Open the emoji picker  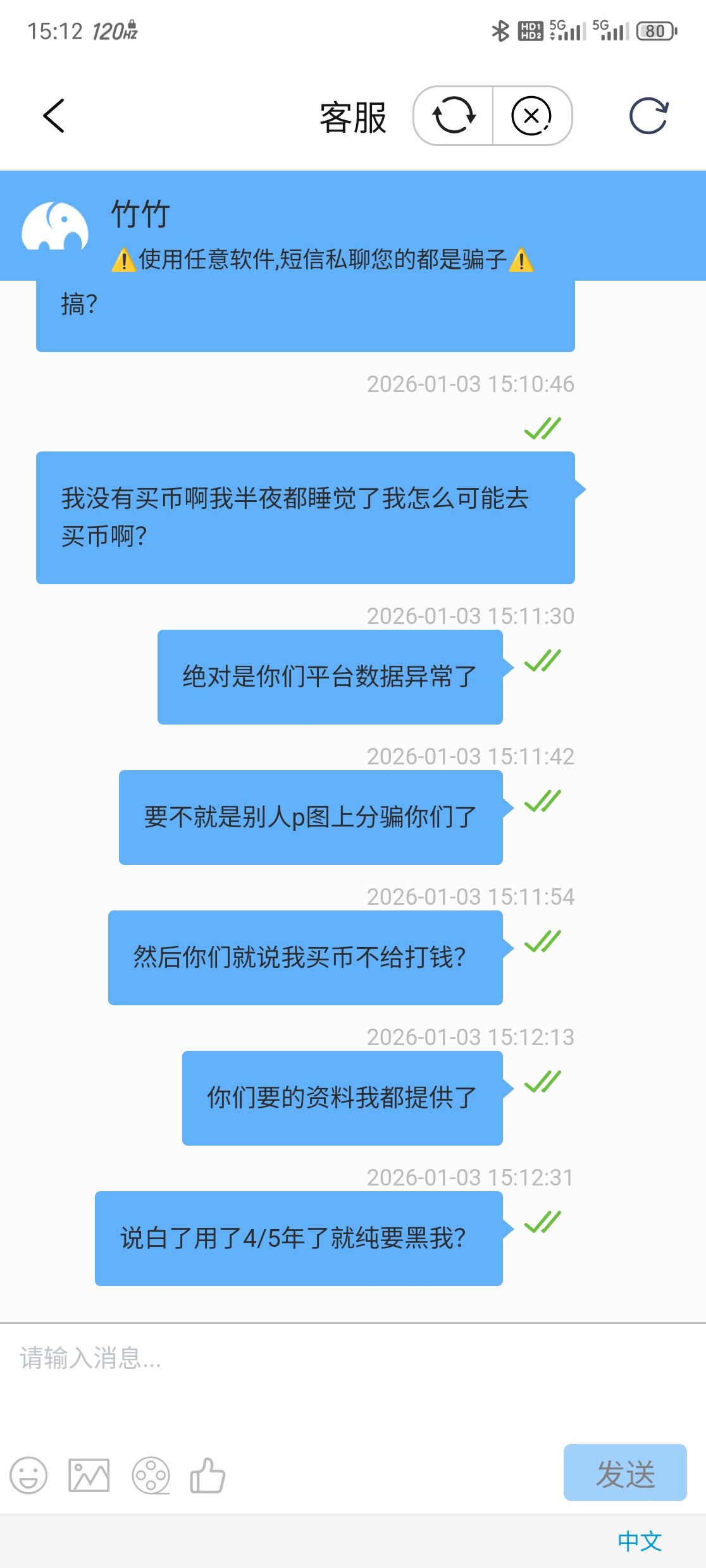[x=29, y=1476]
